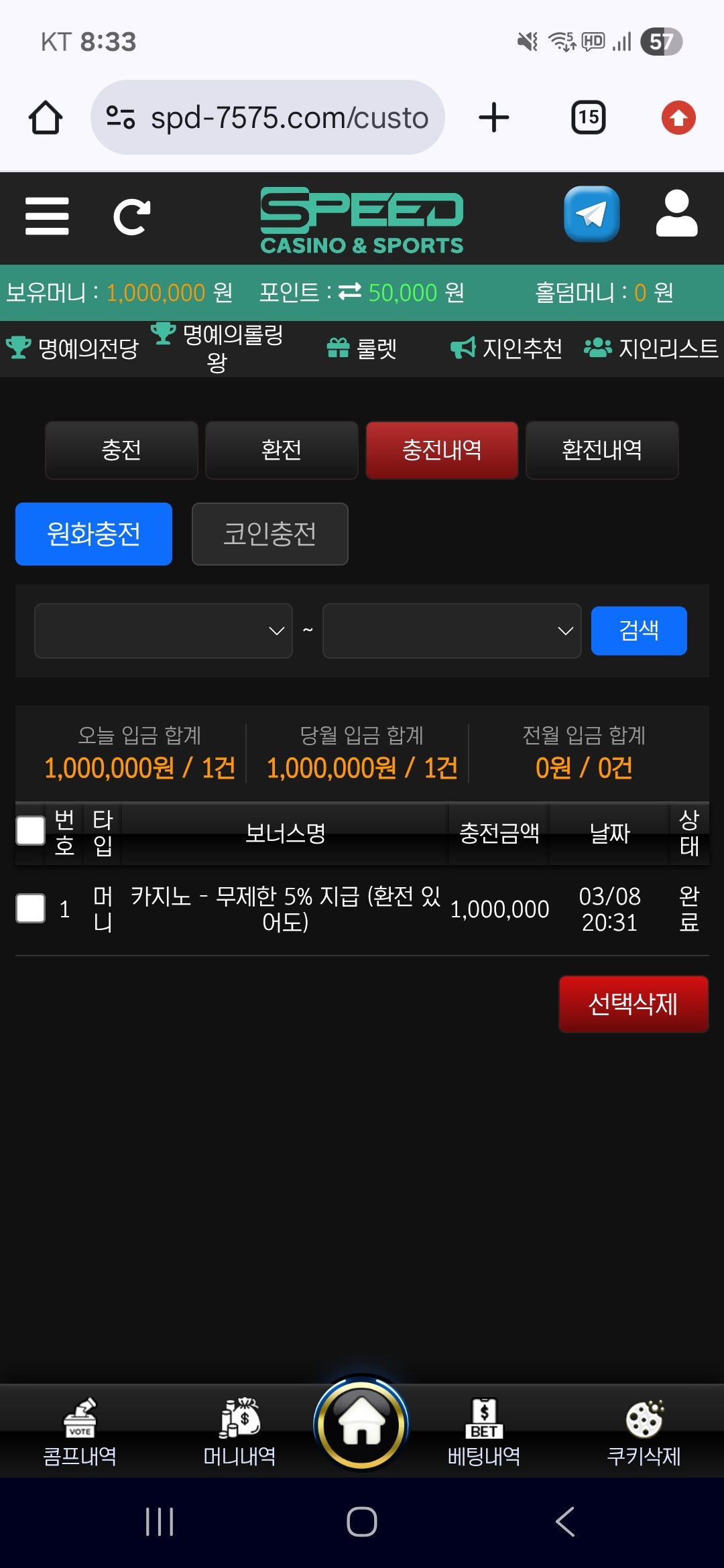This screenshot has width=724, height=1568.
Task: Refresh the page with the reload icon
Action: [131, 216]
